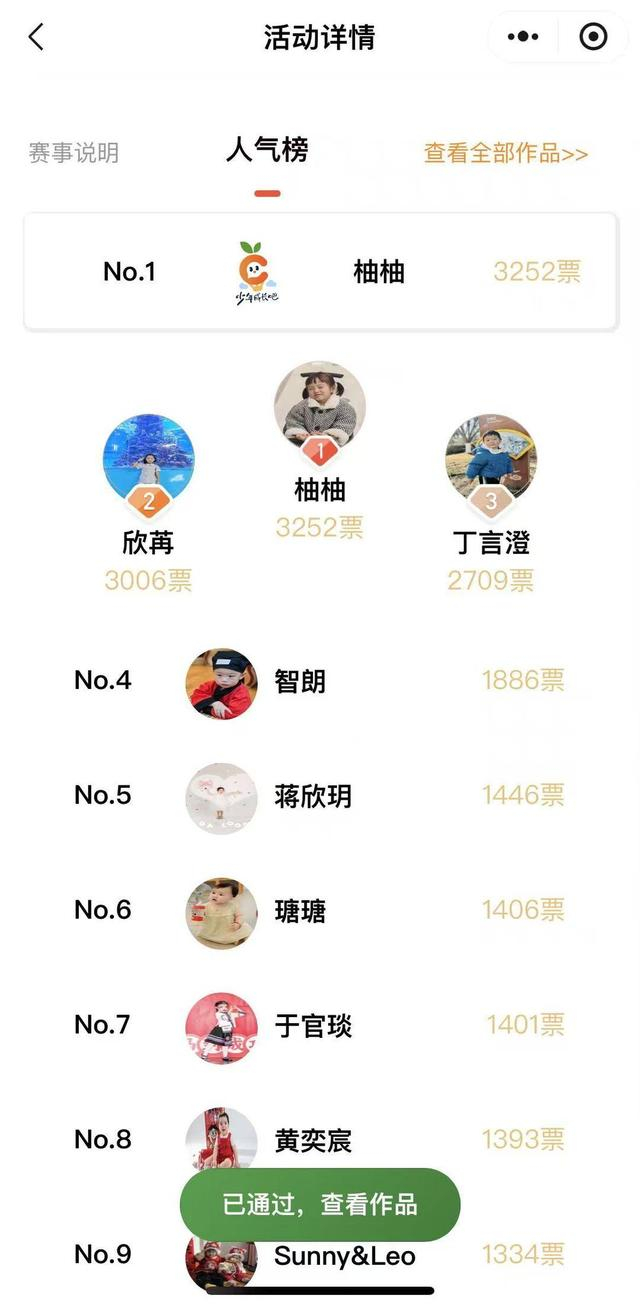Image resolution: width=640 pixels, height=1308 pixels.
Task: Open 查看全部作品 link
Action: coord(506,154)
